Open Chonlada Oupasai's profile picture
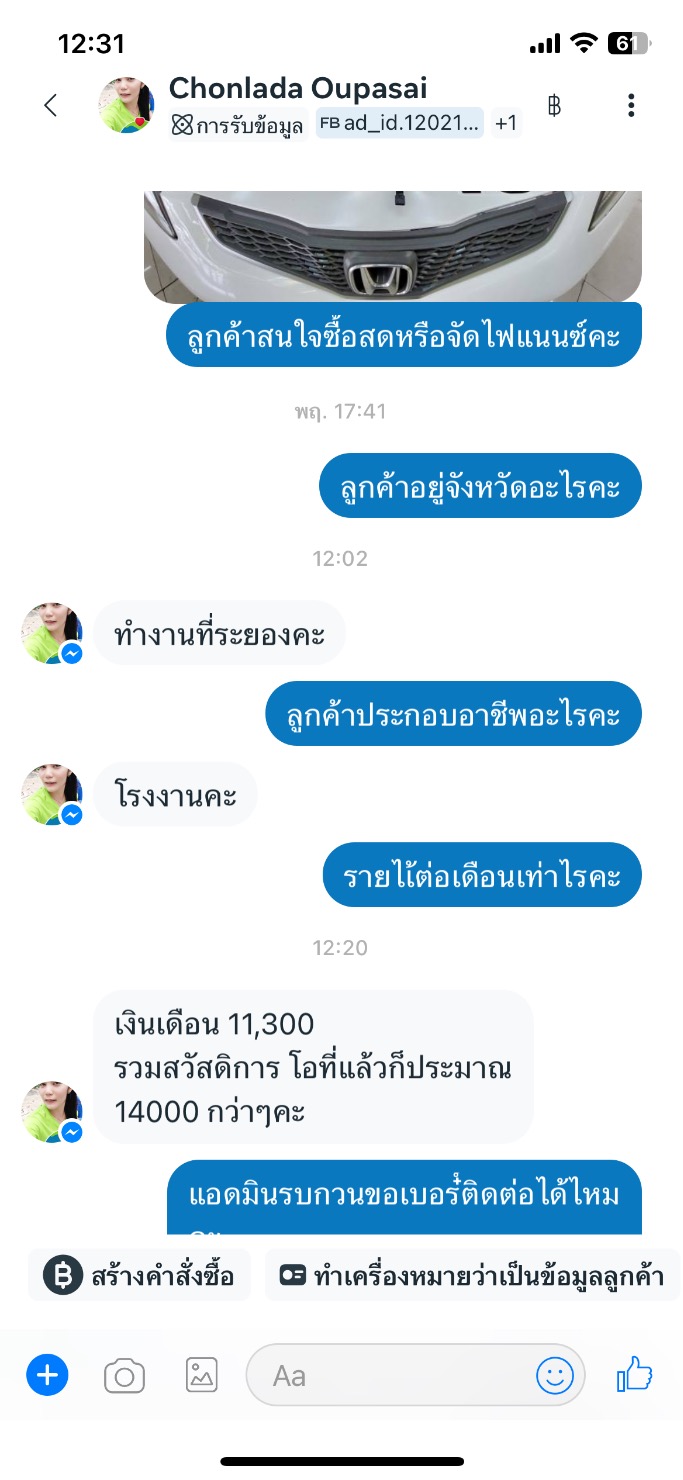Viewport: 683px width, 1480px height. point(127,105)
